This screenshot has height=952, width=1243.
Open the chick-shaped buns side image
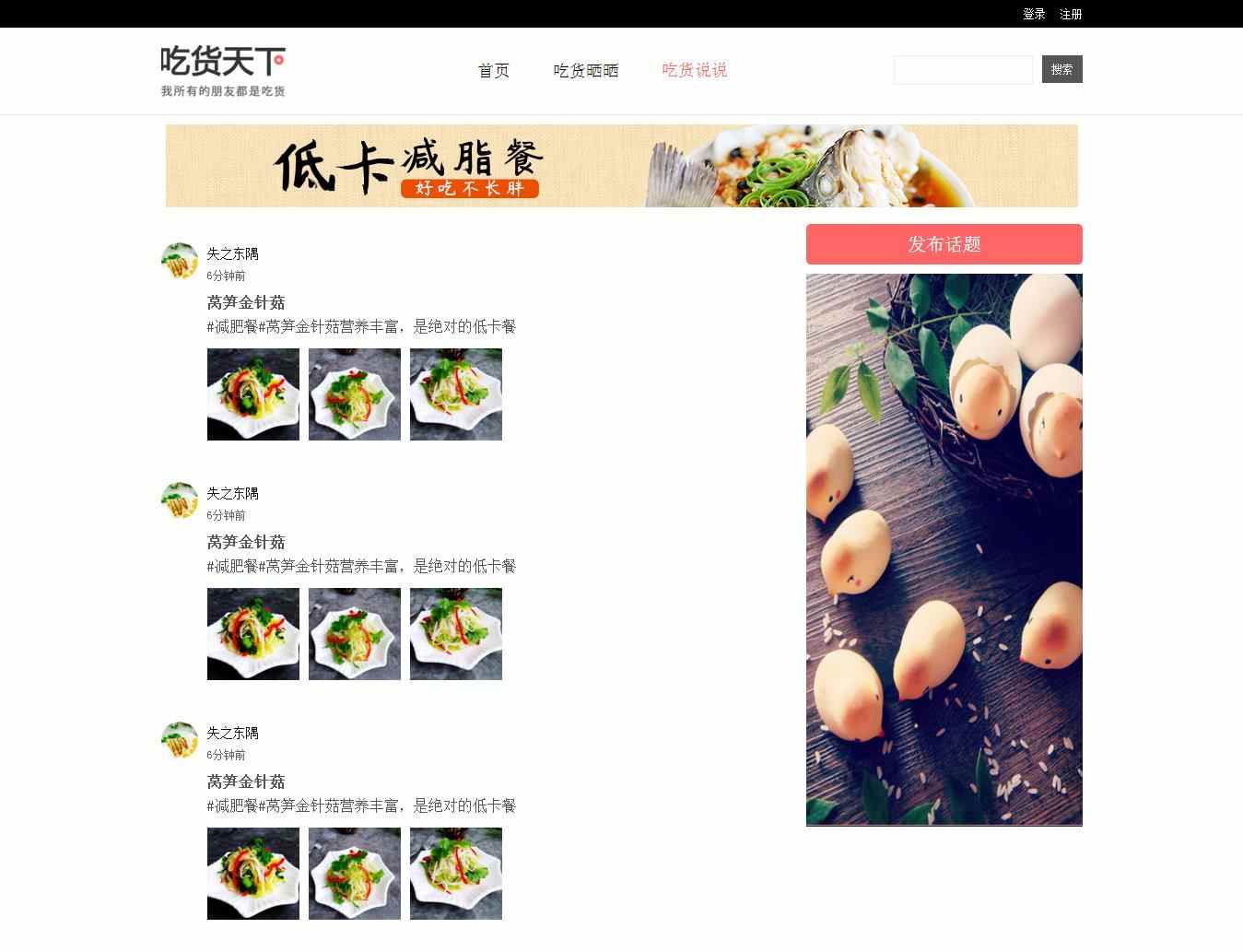tap(944, 549)
